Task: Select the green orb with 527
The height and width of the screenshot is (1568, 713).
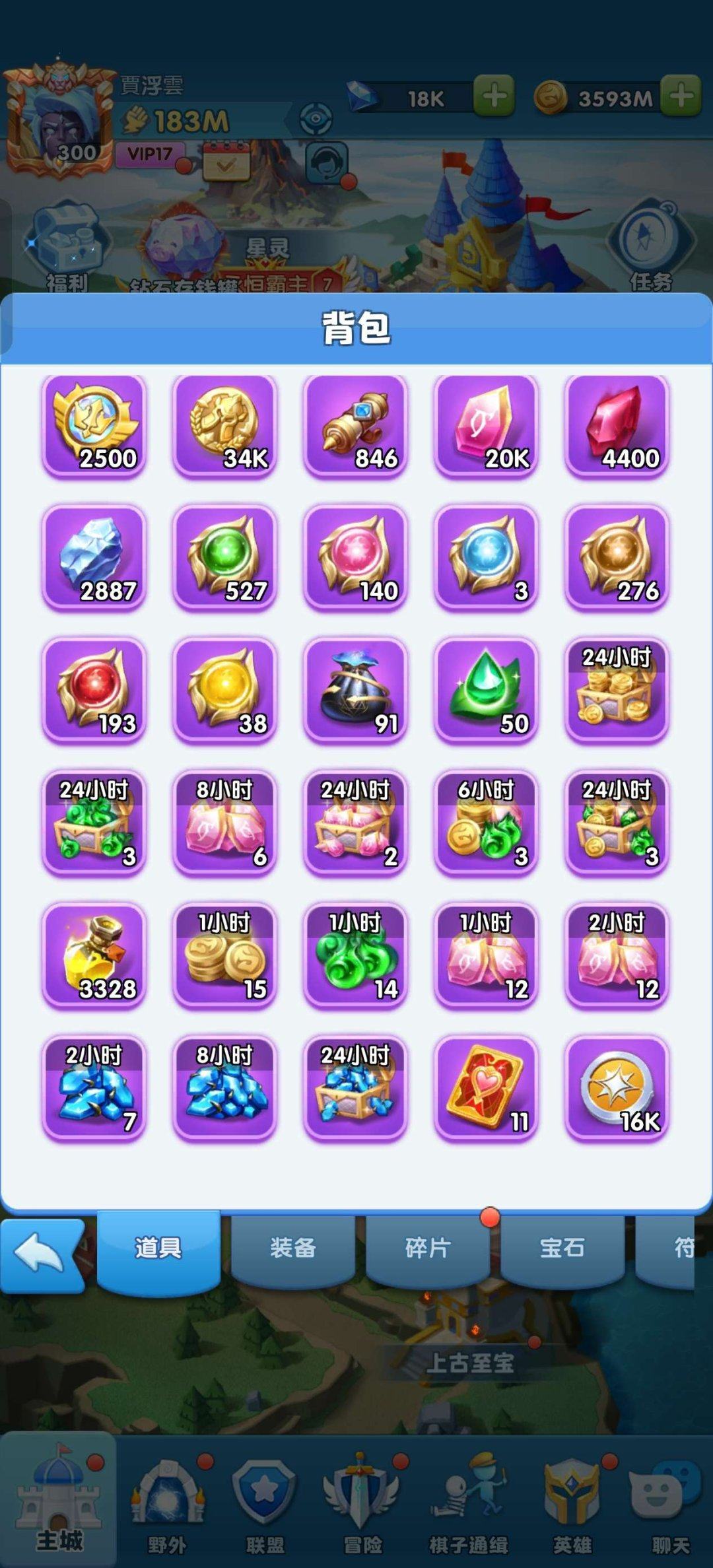Action: (x=224, y=558)
